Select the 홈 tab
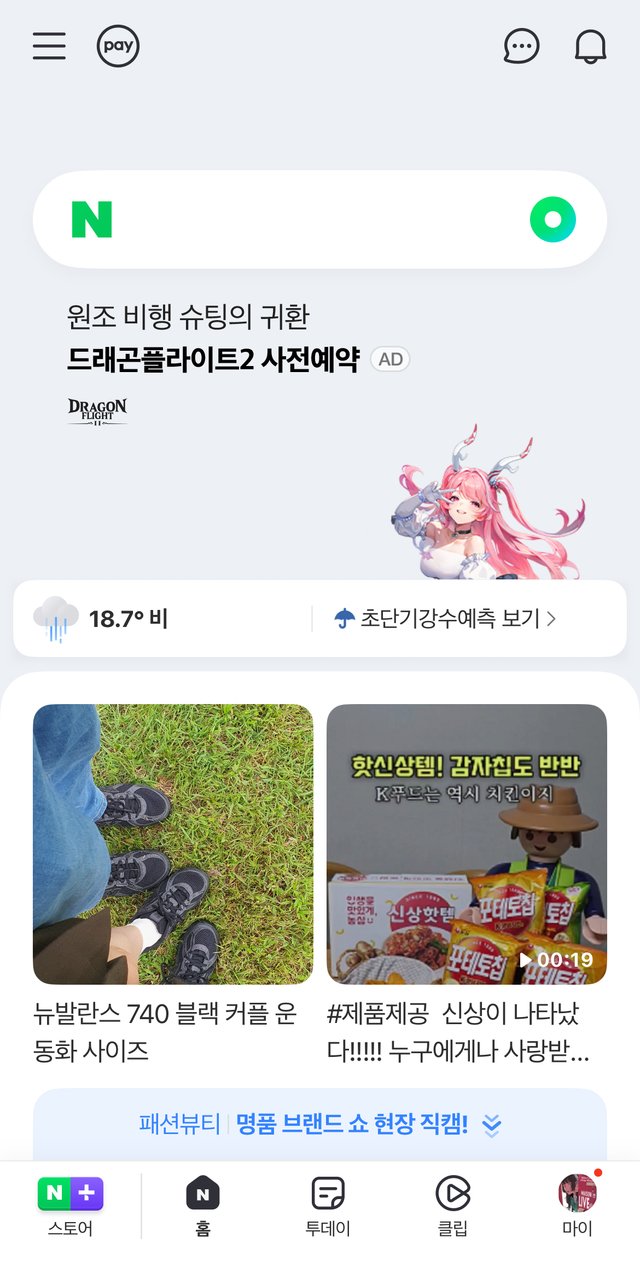640x1272 pixels. point(202,1205)
